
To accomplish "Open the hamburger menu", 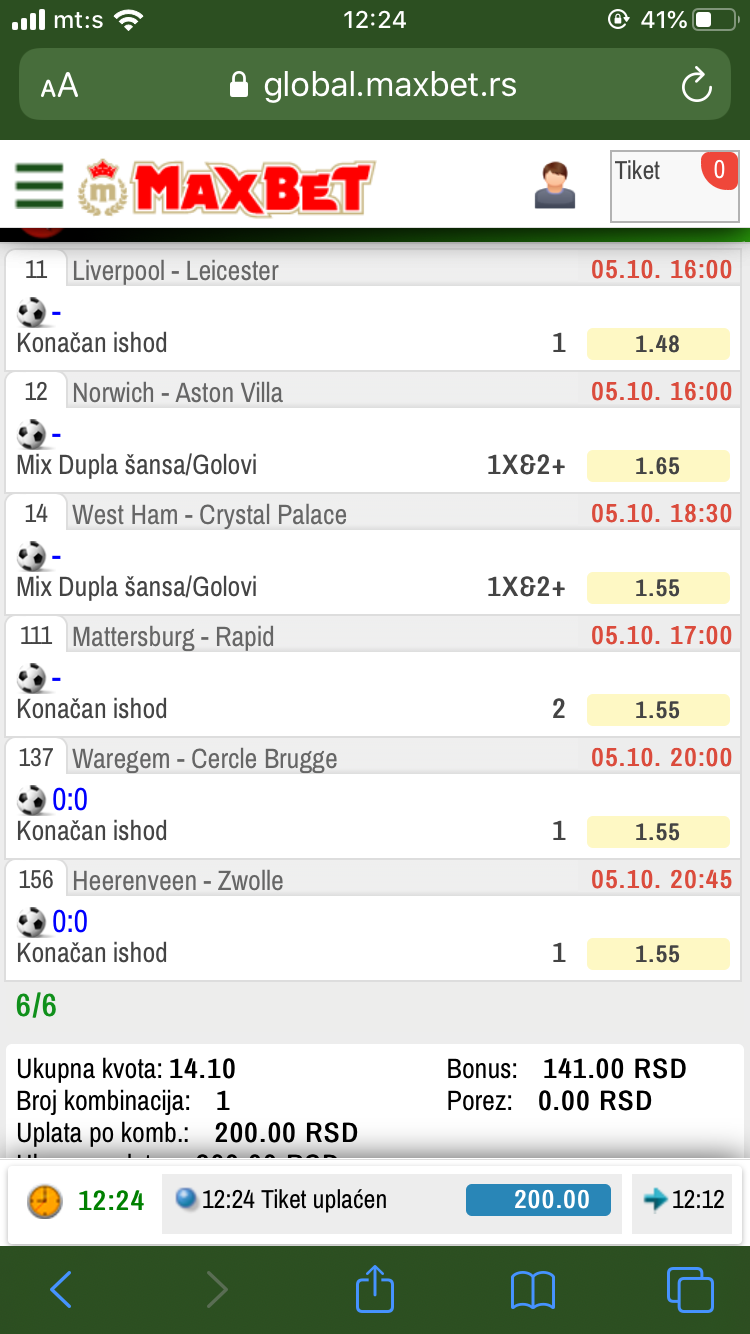I will [x=39, y=186].
